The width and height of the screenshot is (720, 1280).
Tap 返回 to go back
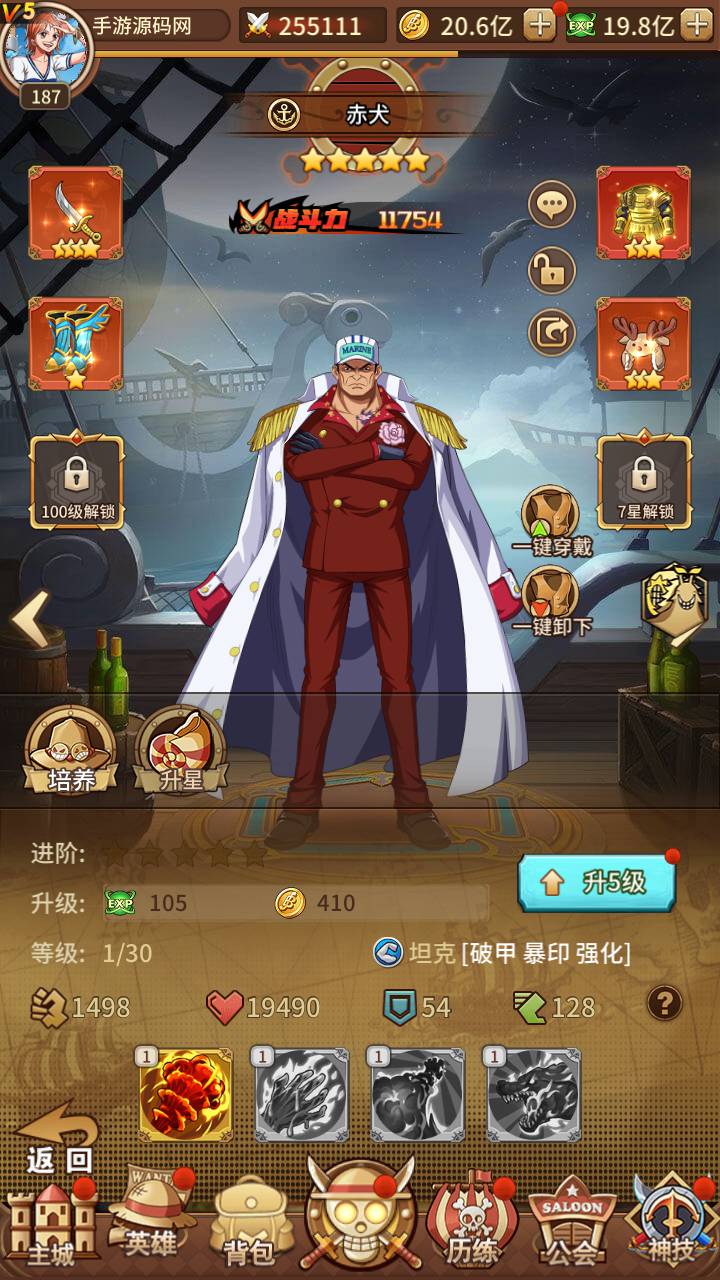click(x=58, y=1140)
